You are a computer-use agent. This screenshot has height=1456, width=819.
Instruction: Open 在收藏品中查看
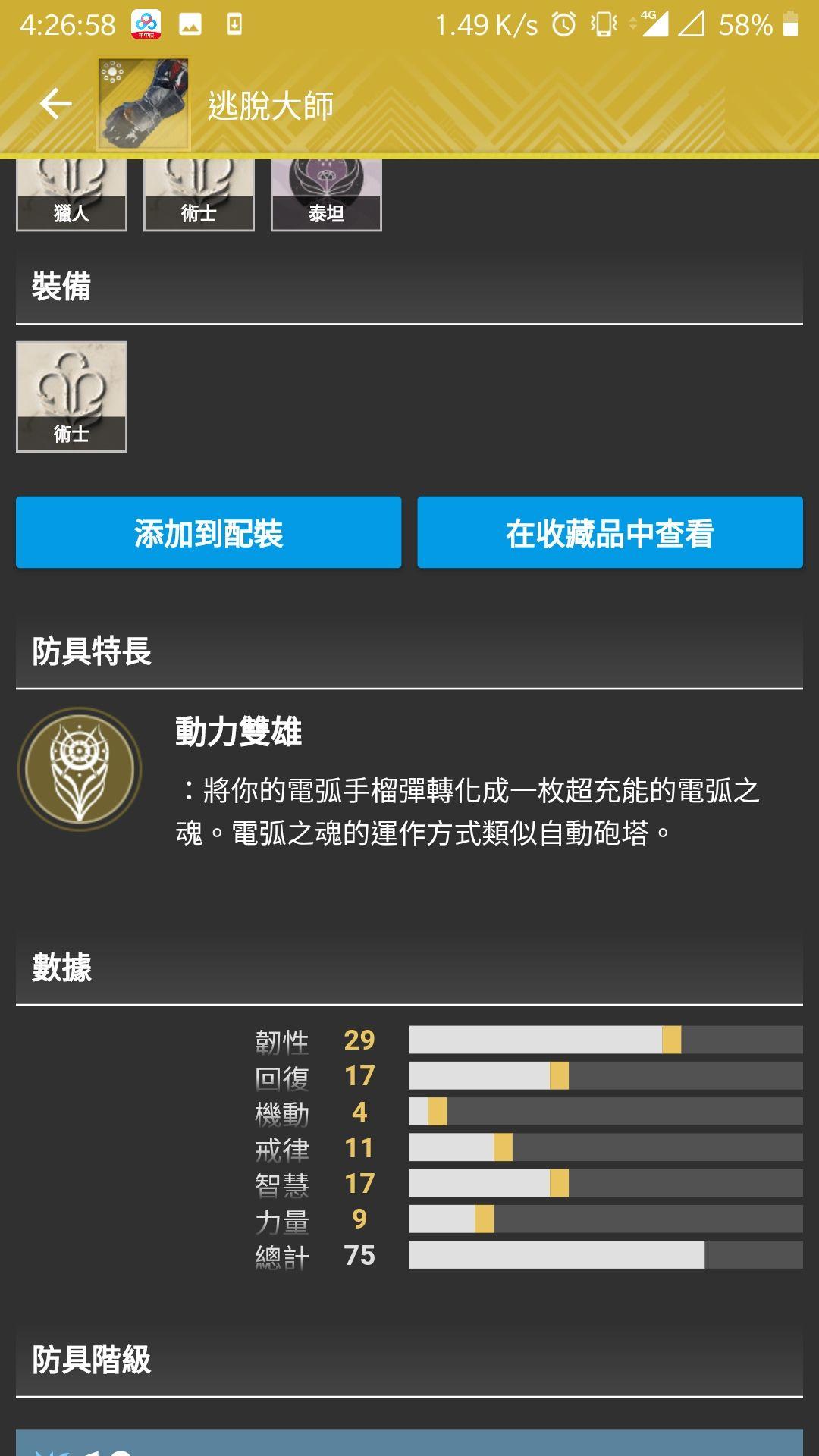click(610, 532)
